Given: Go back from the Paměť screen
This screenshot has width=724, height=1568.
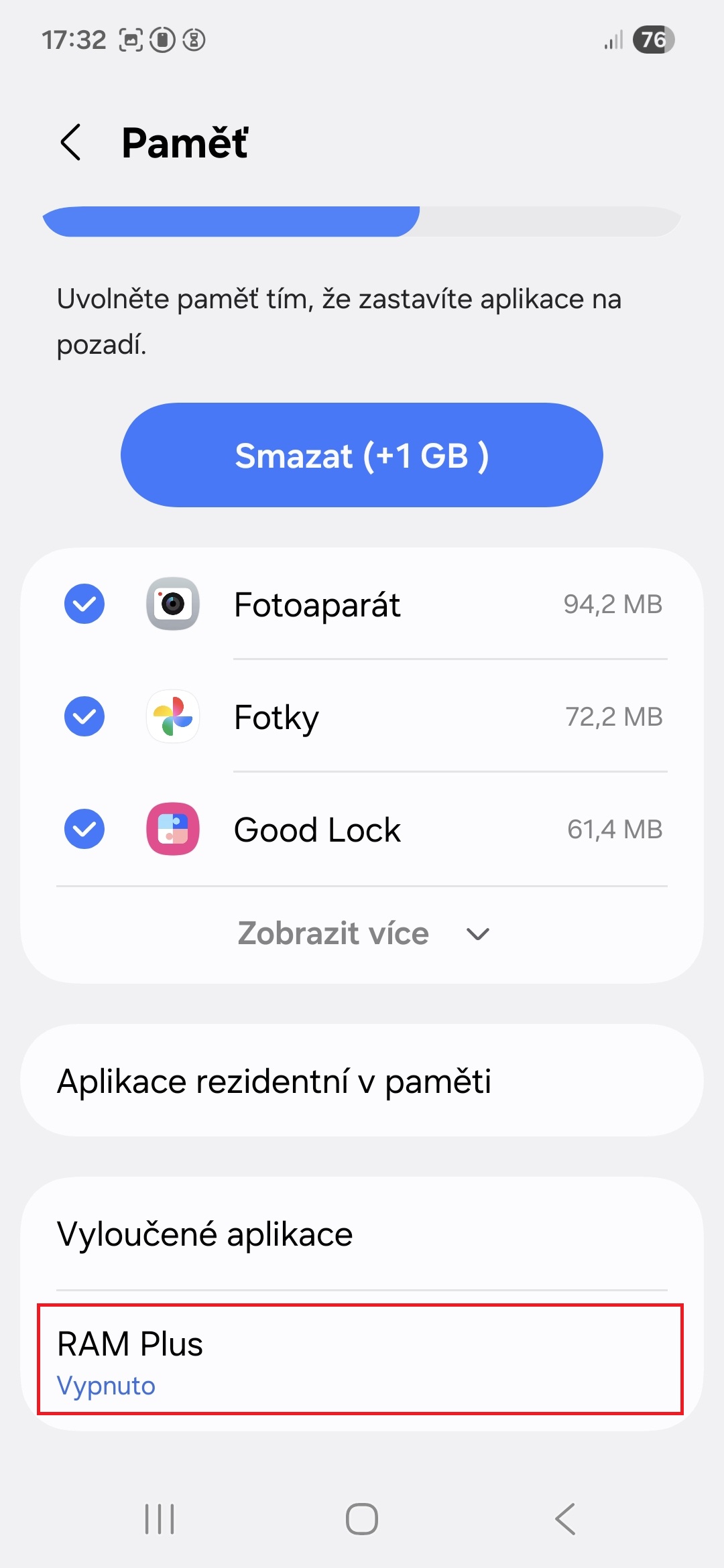Looking at the screenshot, I should [x=71, y=142].
